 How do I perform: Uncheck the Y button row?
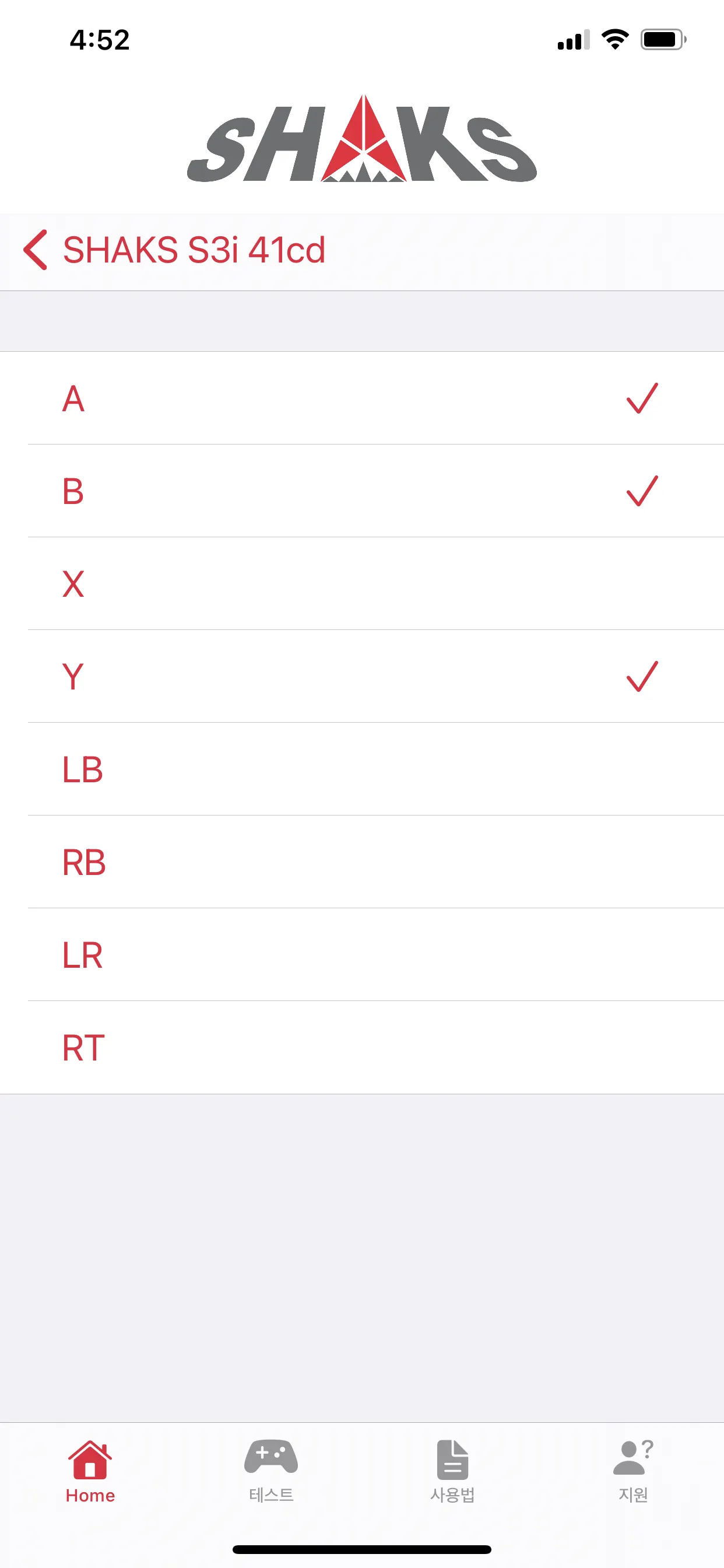click(x=361, y=676)
